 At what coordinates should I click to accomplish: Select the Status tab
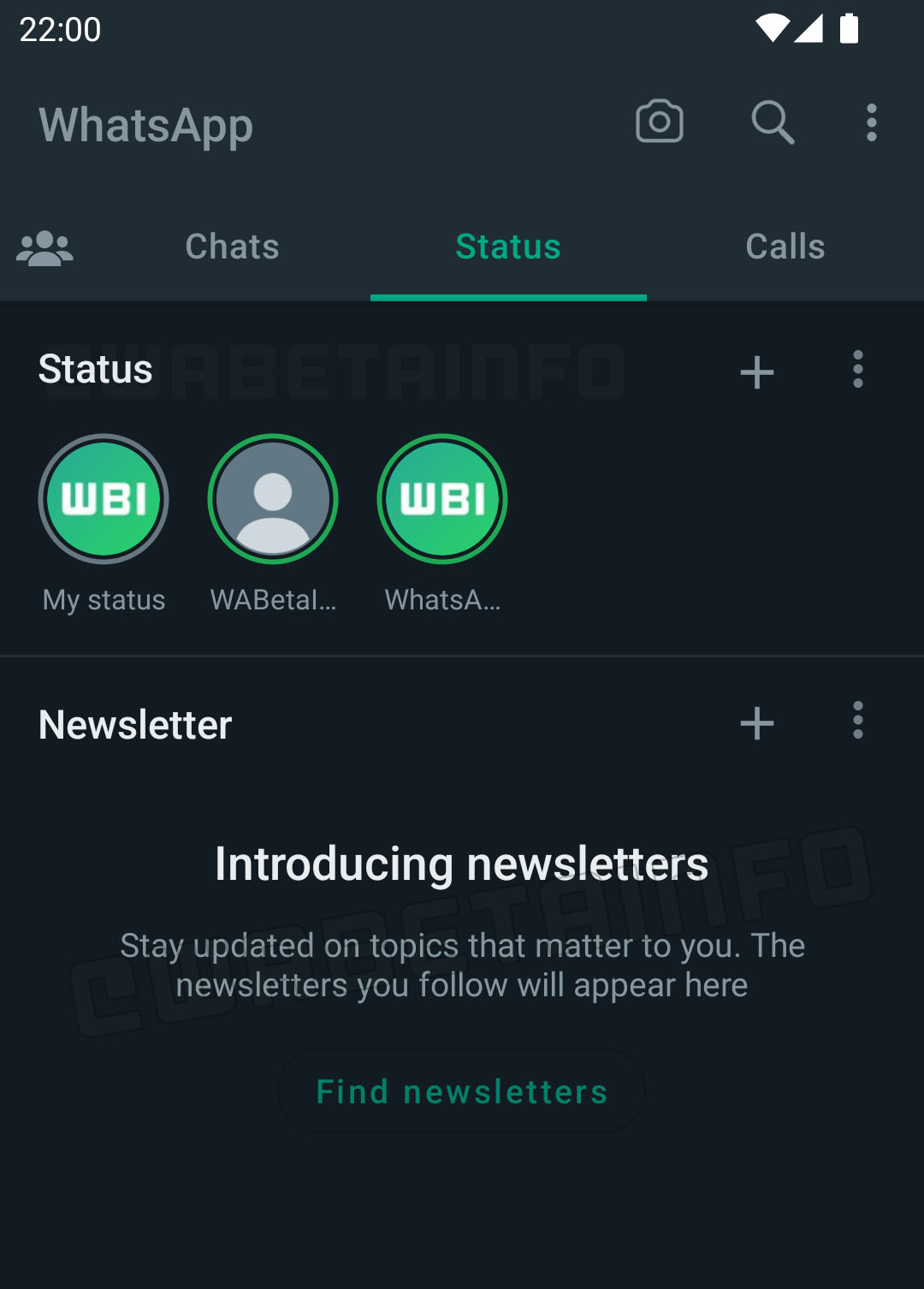point(508,247)
